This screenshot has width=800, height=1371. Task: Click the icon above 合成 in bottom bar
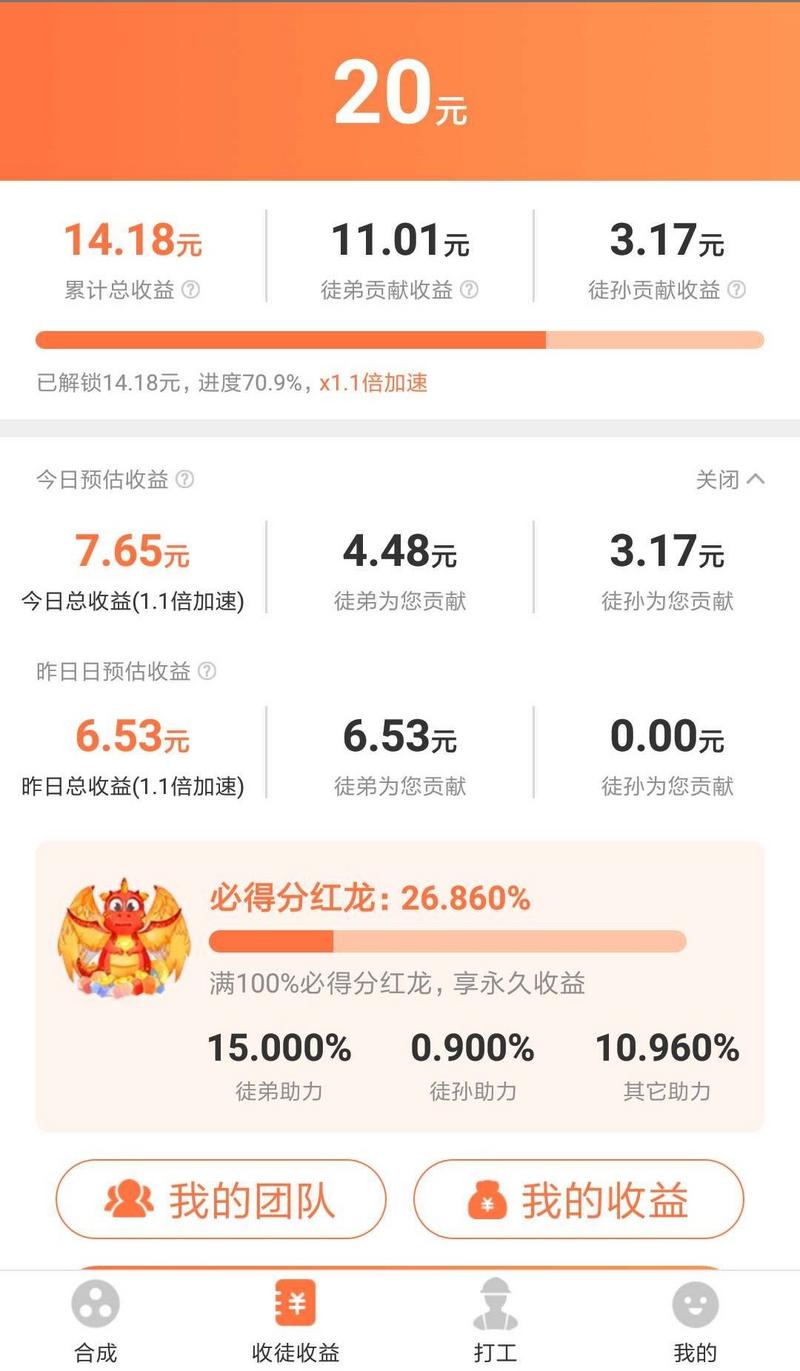95,1303
